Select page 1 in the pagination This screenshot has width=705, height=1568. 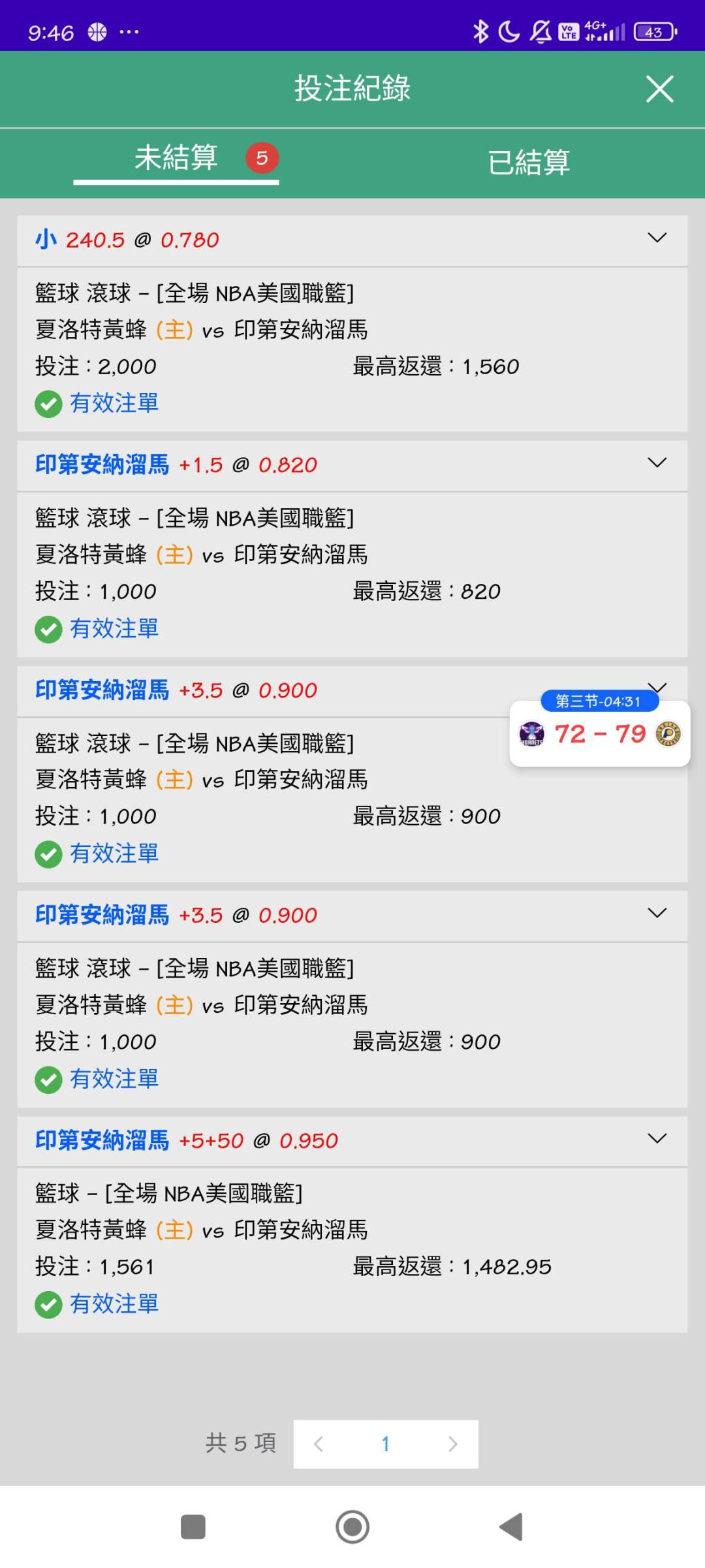pos(386,1444)
